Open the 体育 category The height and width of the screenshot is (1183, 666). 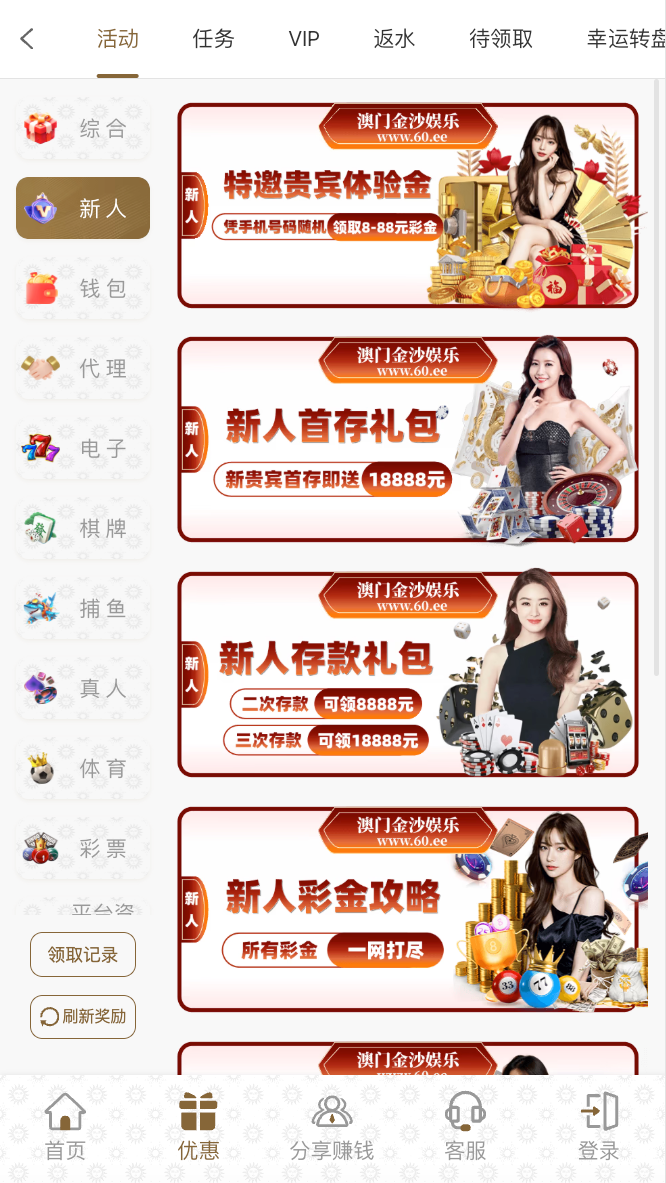[x=83, y=769]
